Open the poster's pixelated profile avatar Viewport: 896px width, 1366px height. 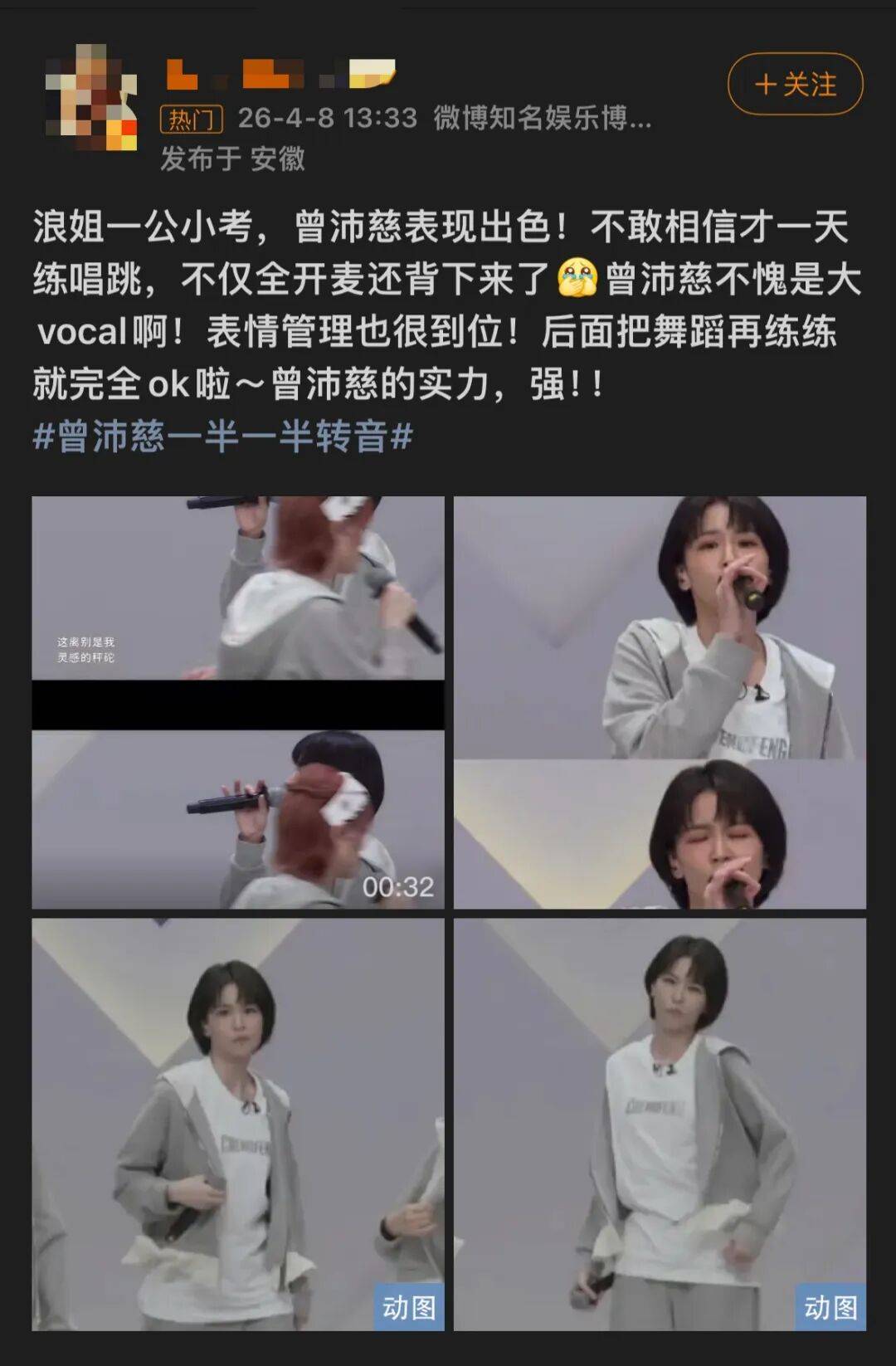(91, 98)
